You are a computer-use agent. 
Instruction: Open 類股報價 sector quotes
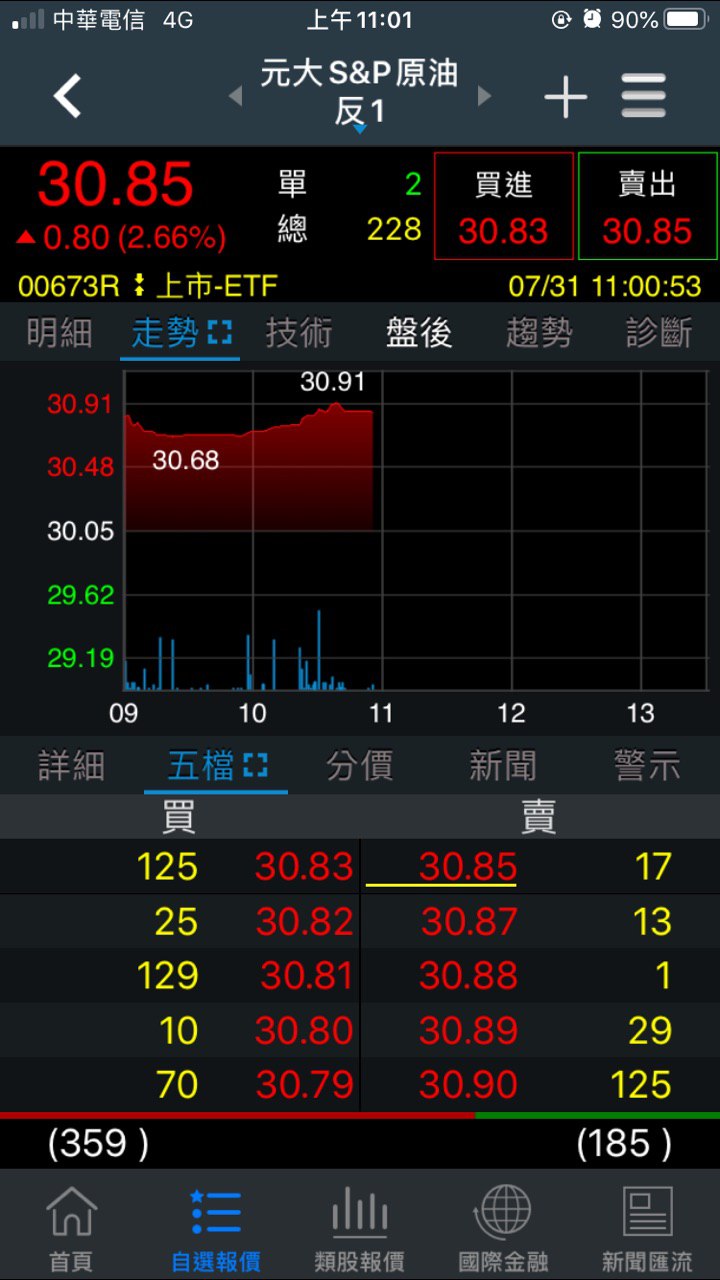click(x=359, y=1228)
